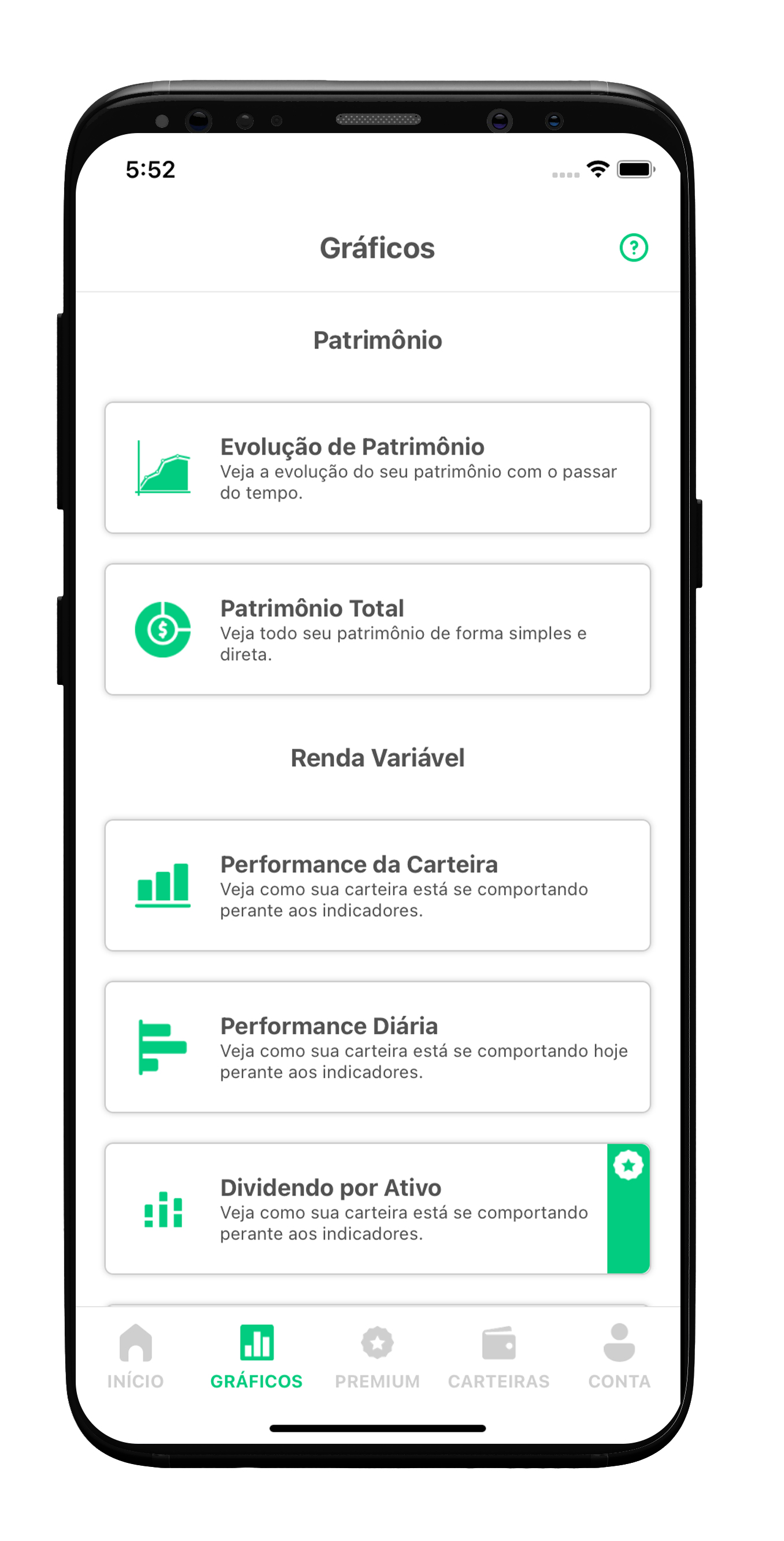View Performance da Carteira chart
784x1541 pixels.
coord(378,886)
